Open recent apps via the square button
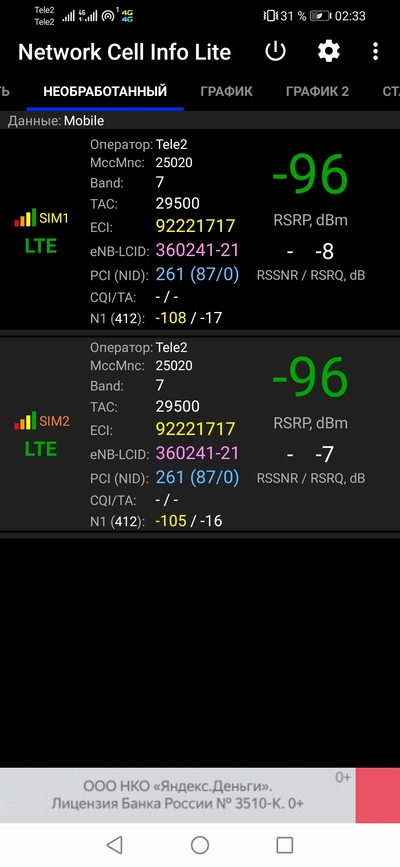 click(x=284, y=845)
